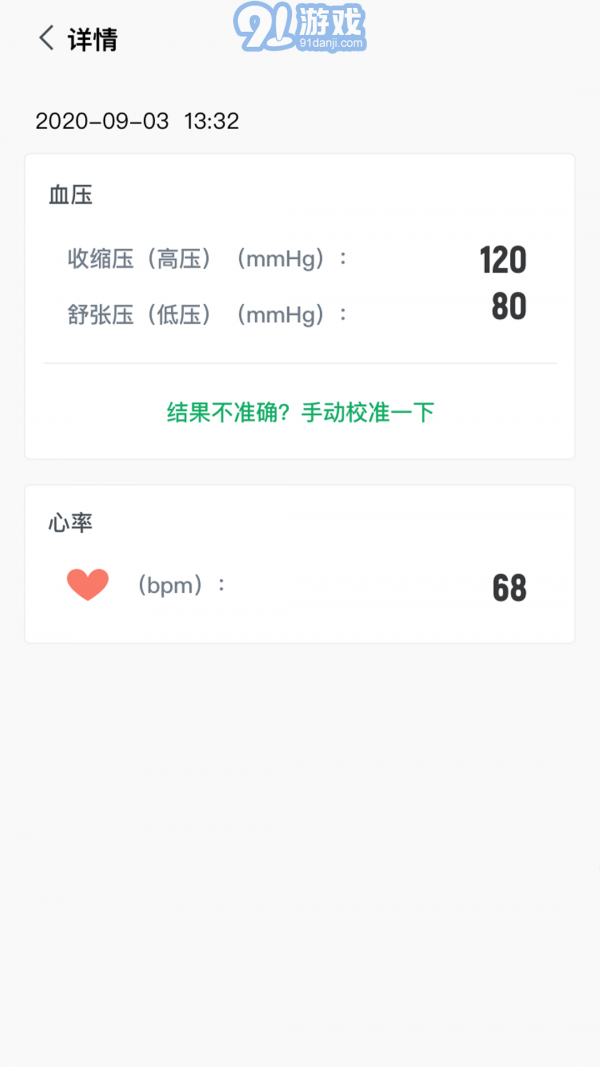
Task: Tap the green 手动校准一下 calibration link
Action: click(367, 412)
